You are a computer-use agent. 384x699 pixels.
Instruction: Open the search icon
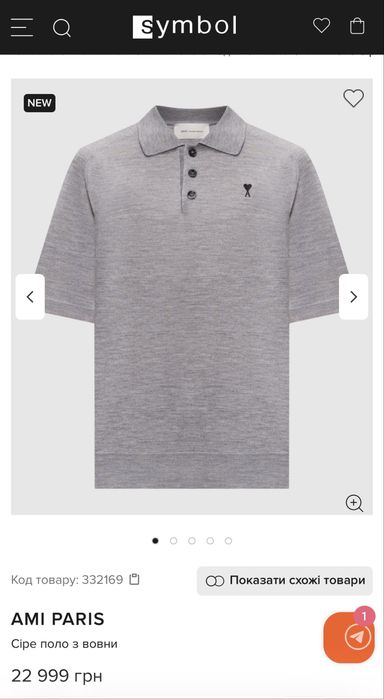(x=62, y=28)
